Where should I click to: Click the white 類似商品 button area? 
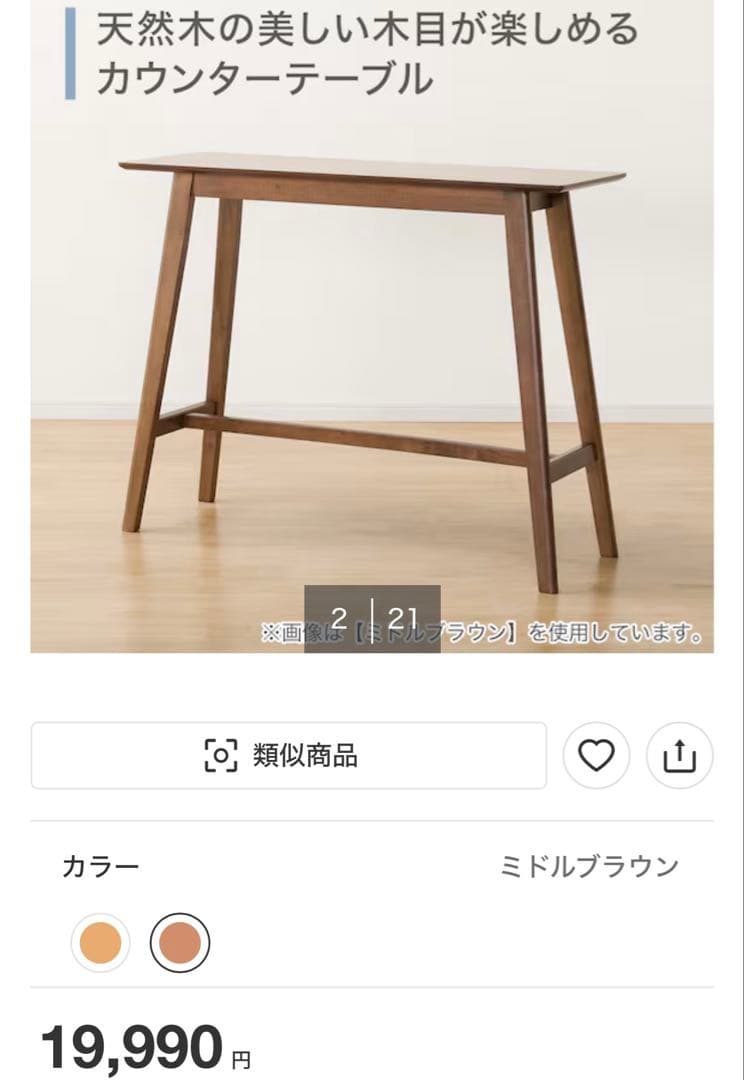[290, 757]
